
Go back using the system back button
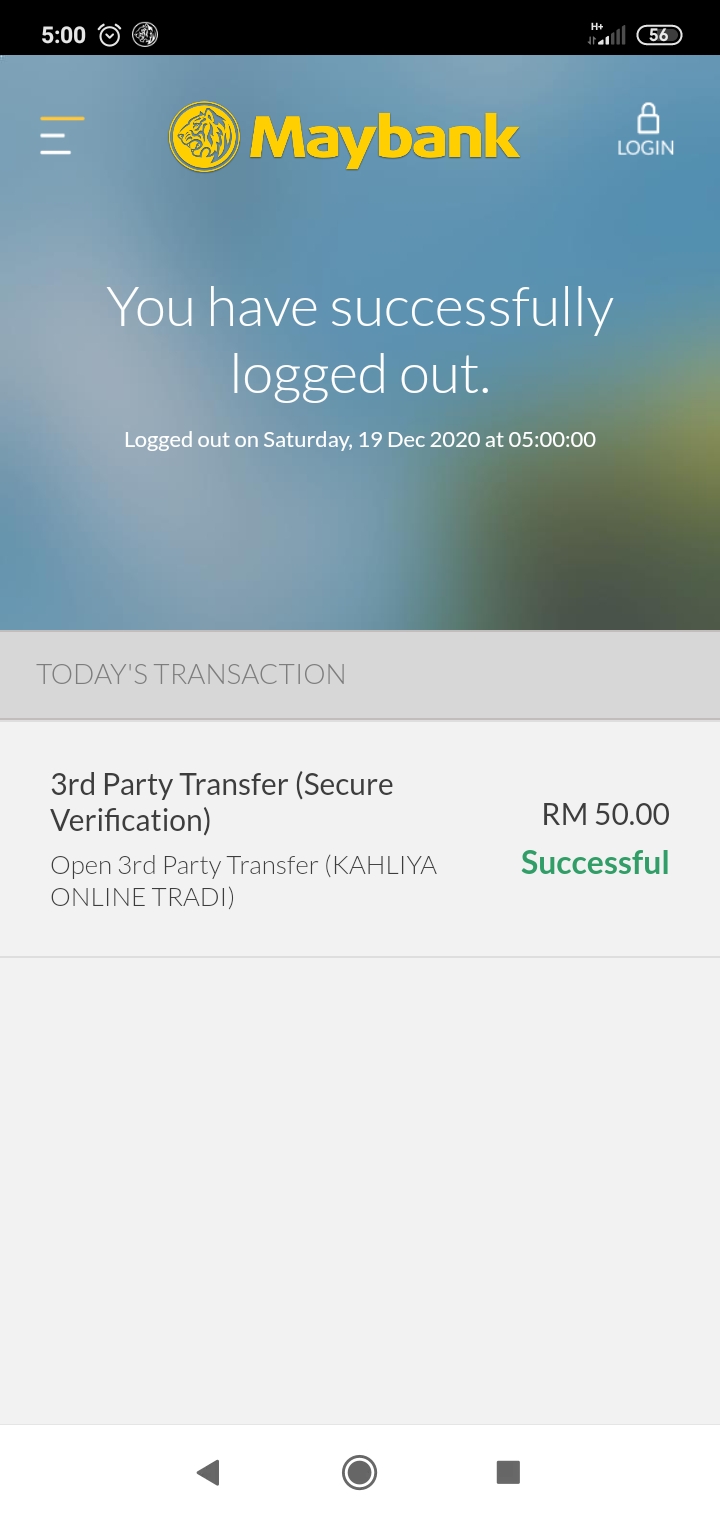[x=208, y=1472]
